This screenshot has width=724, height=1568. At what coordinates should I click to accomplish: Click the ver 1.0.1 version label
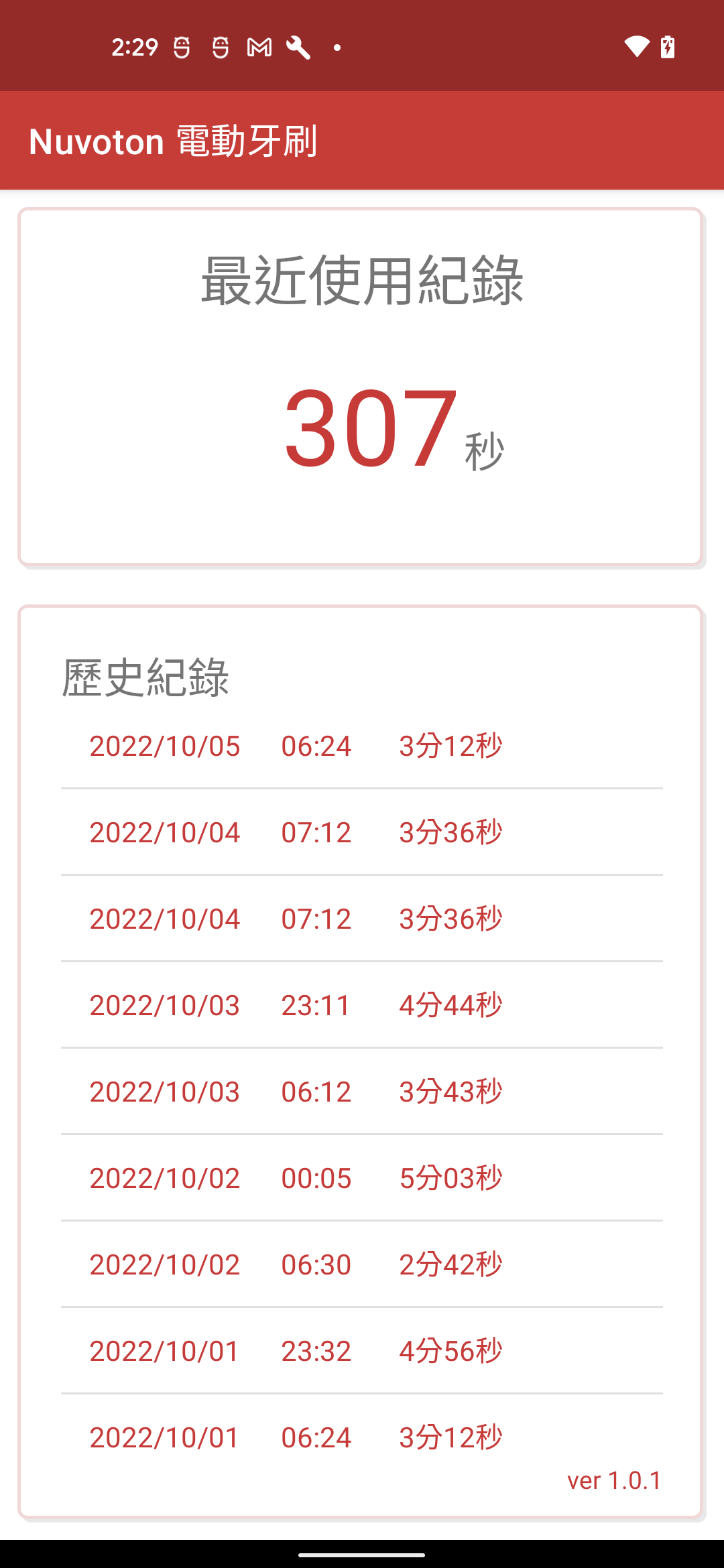[x=614, y=1480]
